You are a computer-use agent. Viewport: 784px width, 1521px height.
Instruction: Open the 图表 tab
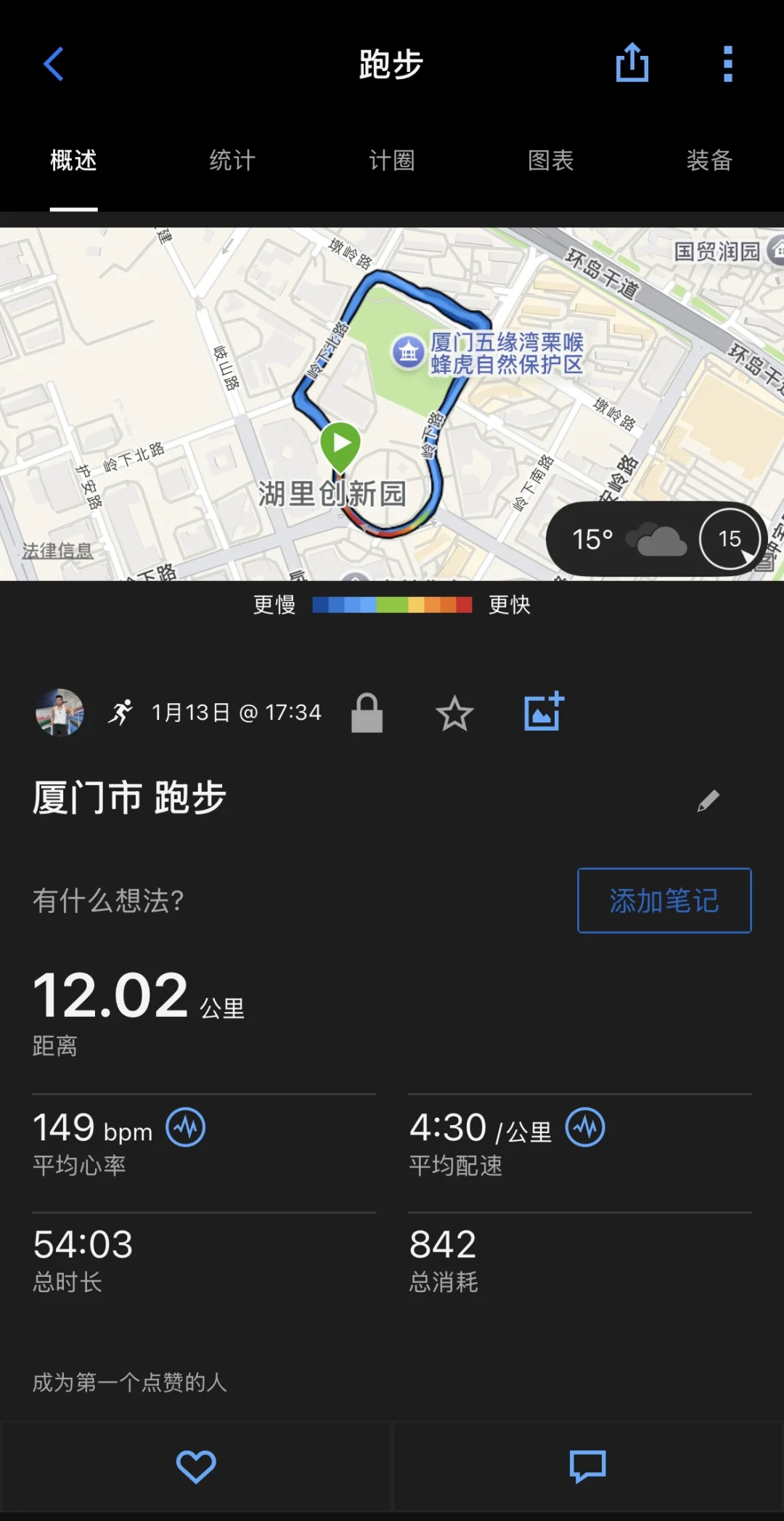coord(551,160)
